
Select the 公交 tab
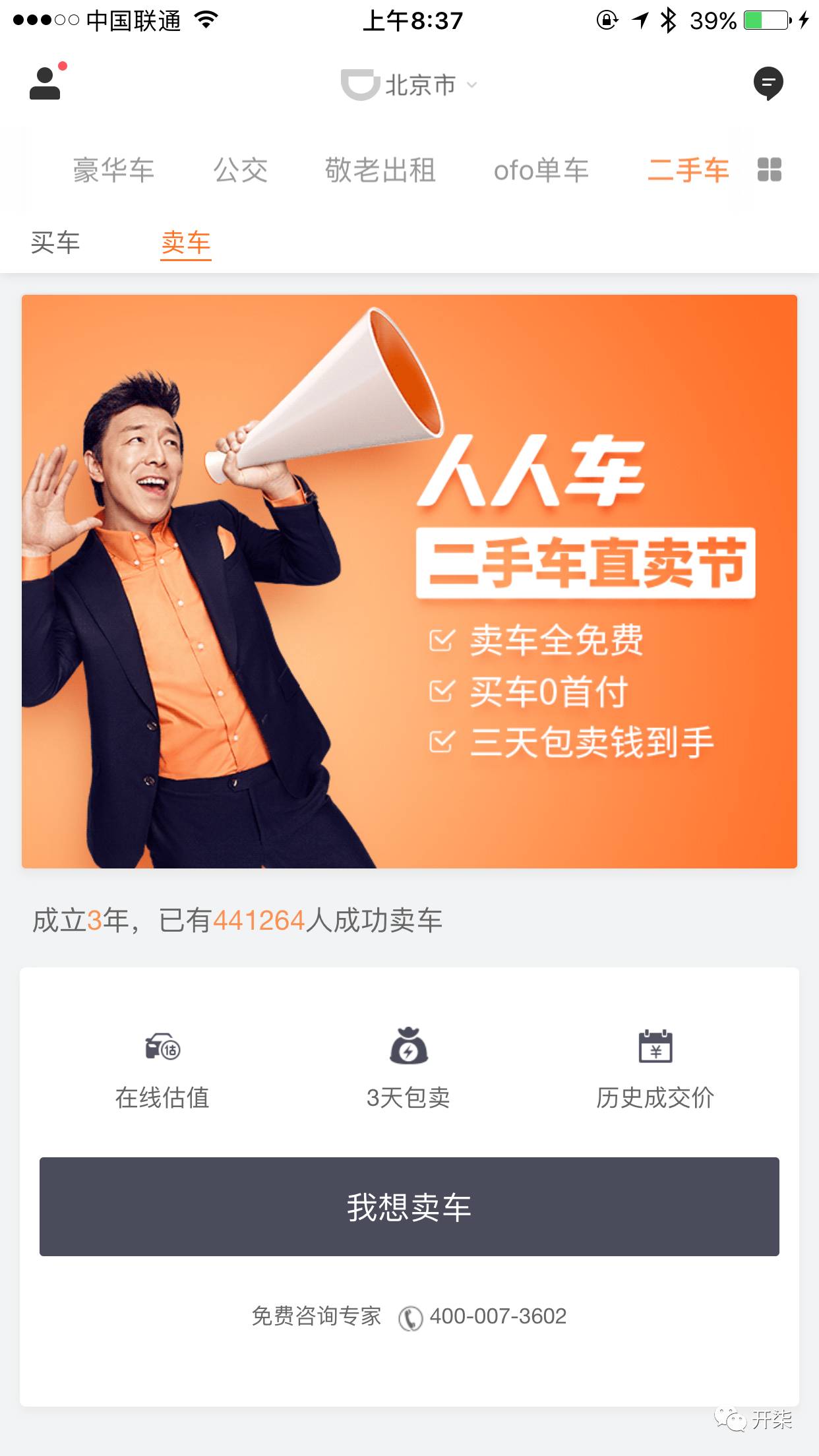pyautogui.click(x=241, y=170)
